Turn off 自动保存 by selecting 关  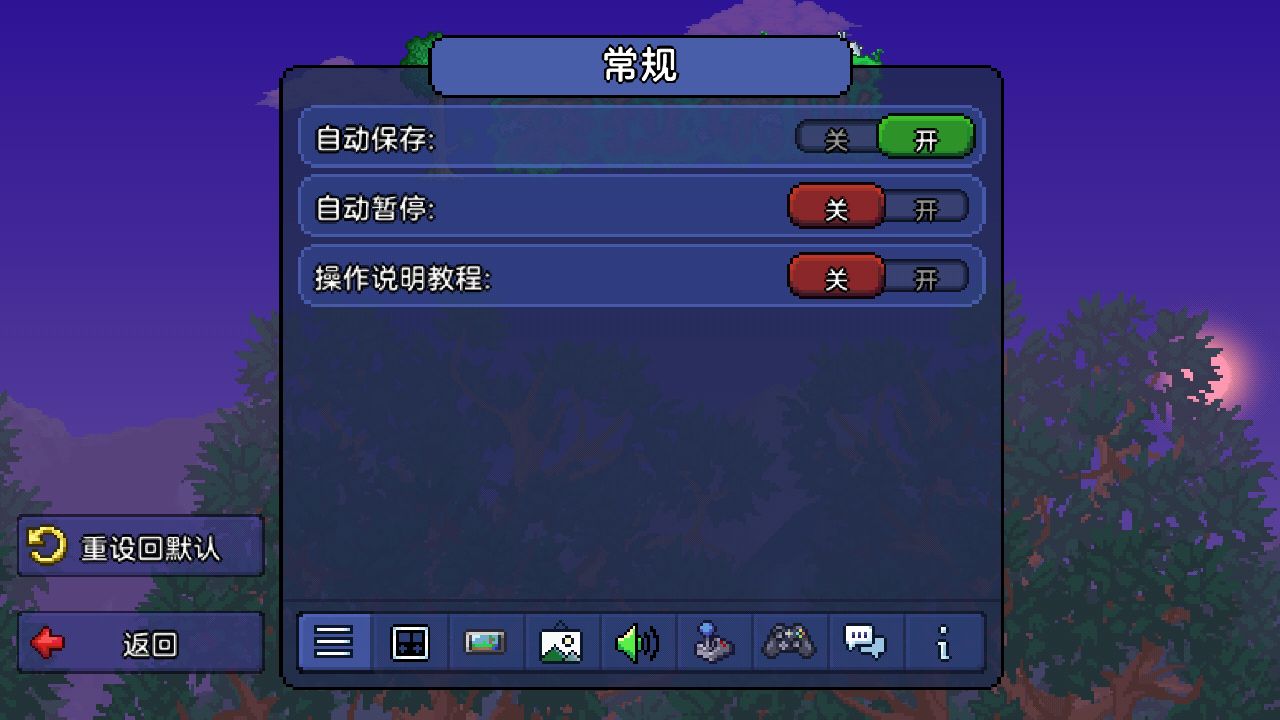point(836,139)
